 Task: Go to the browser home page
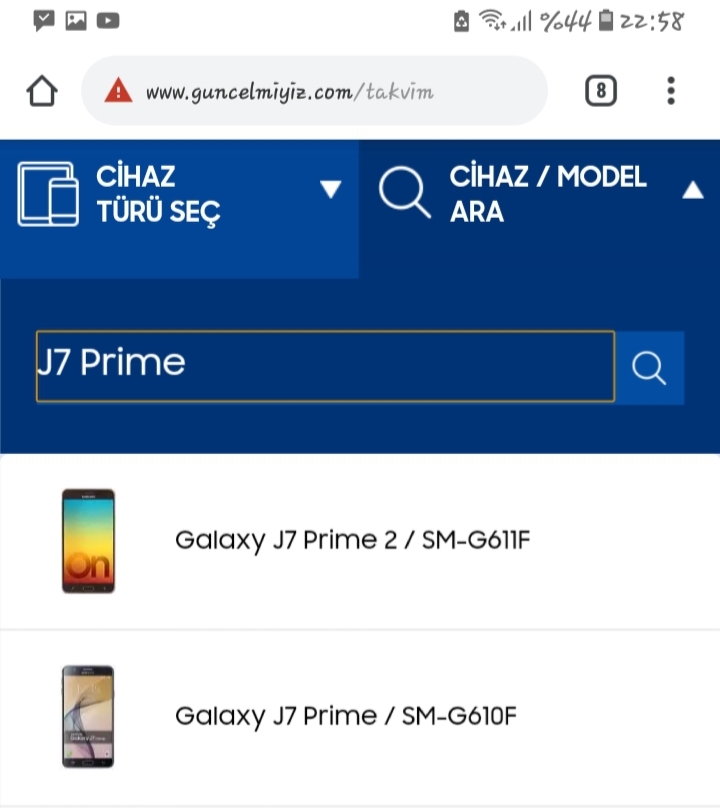(x=42, y=92)
